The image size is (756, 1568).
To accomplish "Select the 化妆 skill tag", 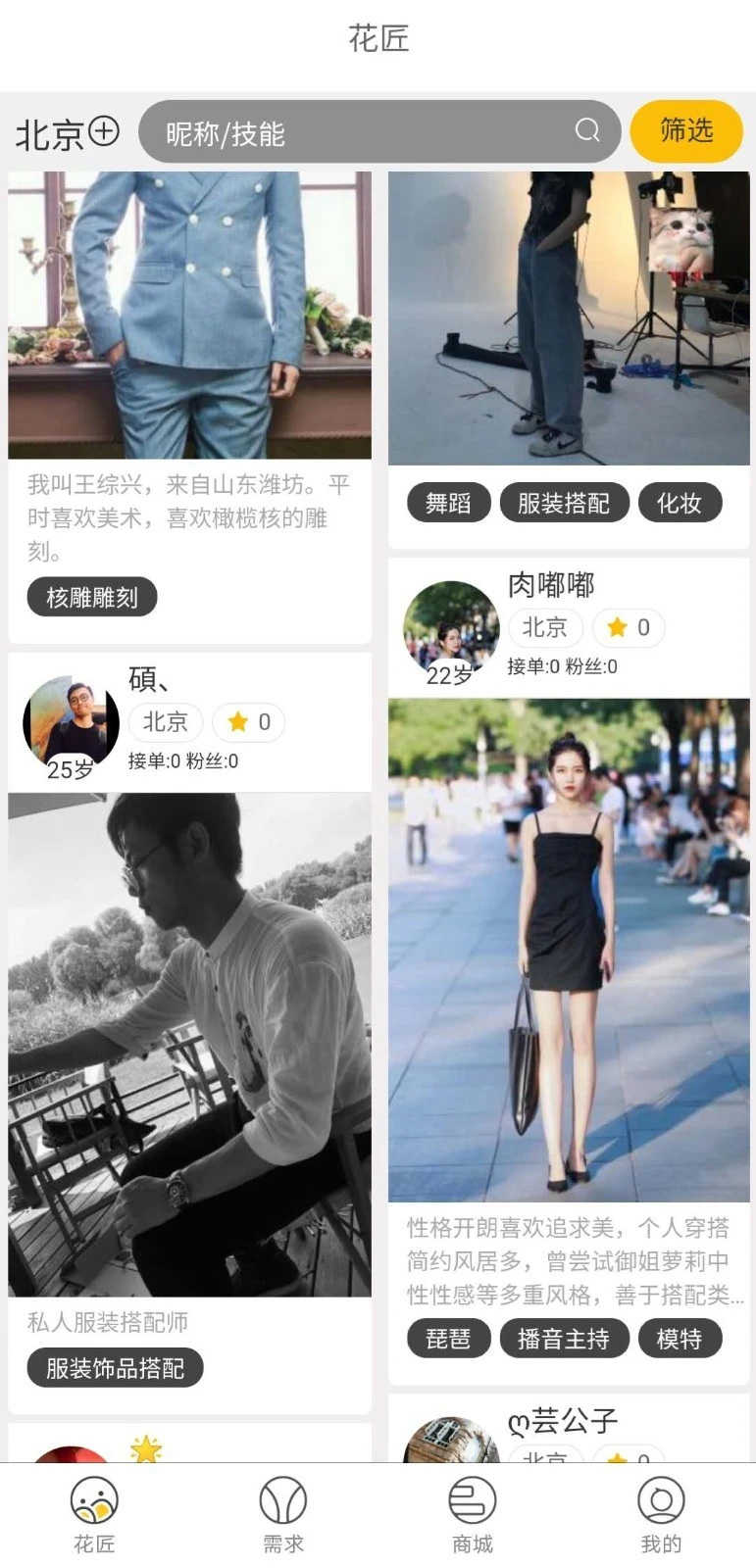I will point(680,503).
